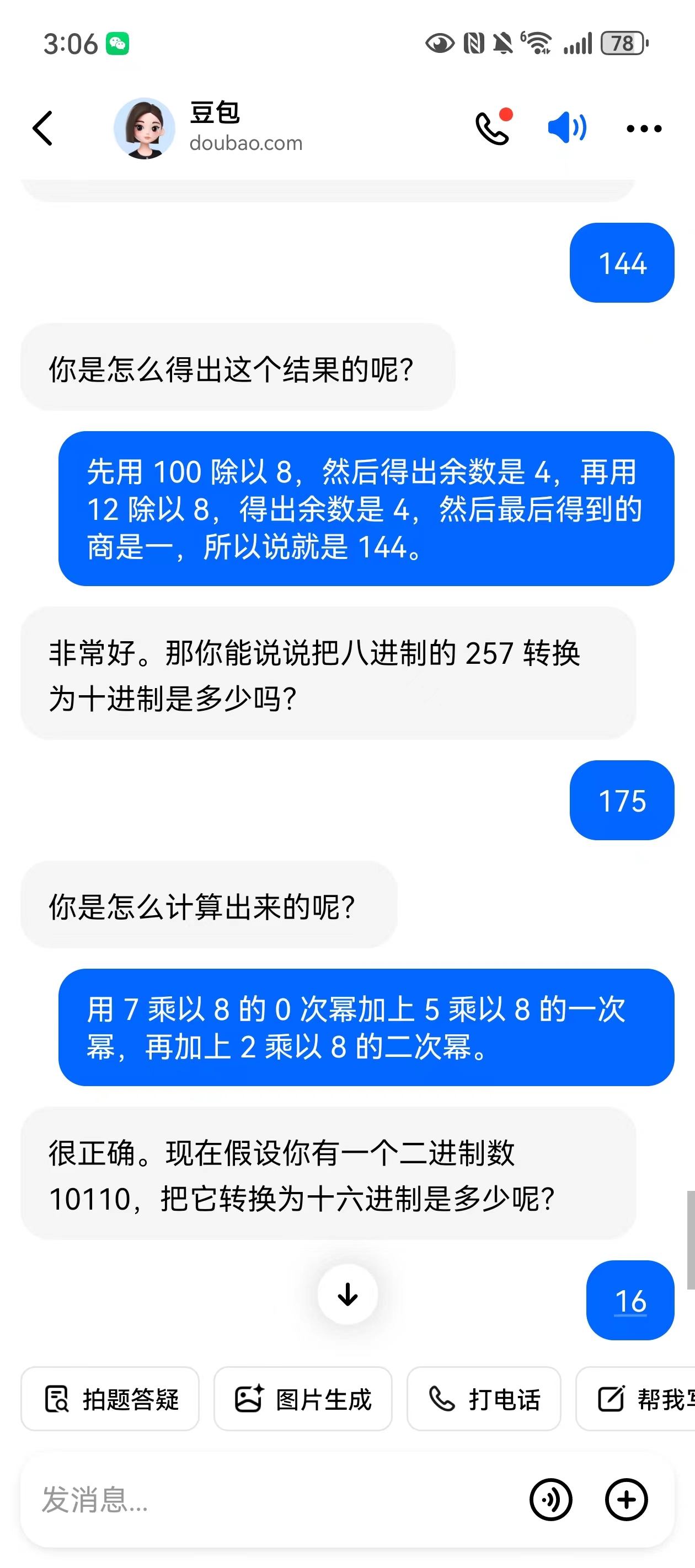Open the 图片生成 shortcut

click(x=303, y=1399)
